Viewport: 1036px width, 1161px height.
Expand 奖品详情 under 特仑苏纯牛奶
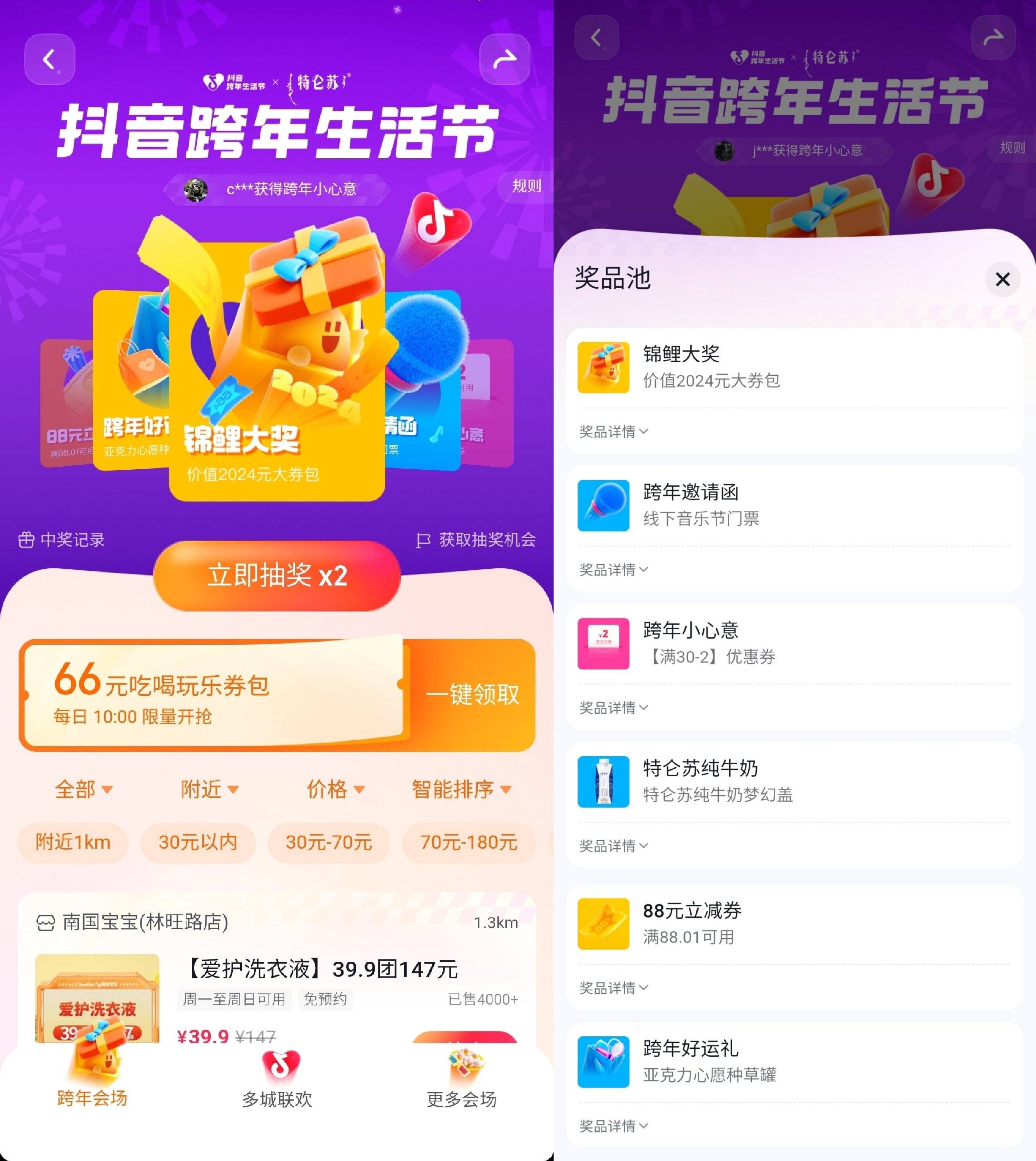pyautogui.click(x=613, y=846)
